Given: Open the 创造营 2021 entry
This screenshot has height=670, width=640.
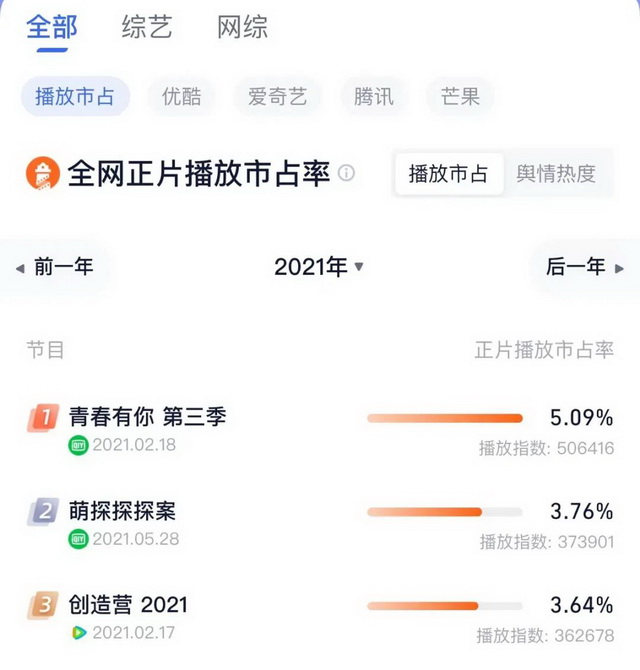Looking at the screenshot, I should click(128, 605).
